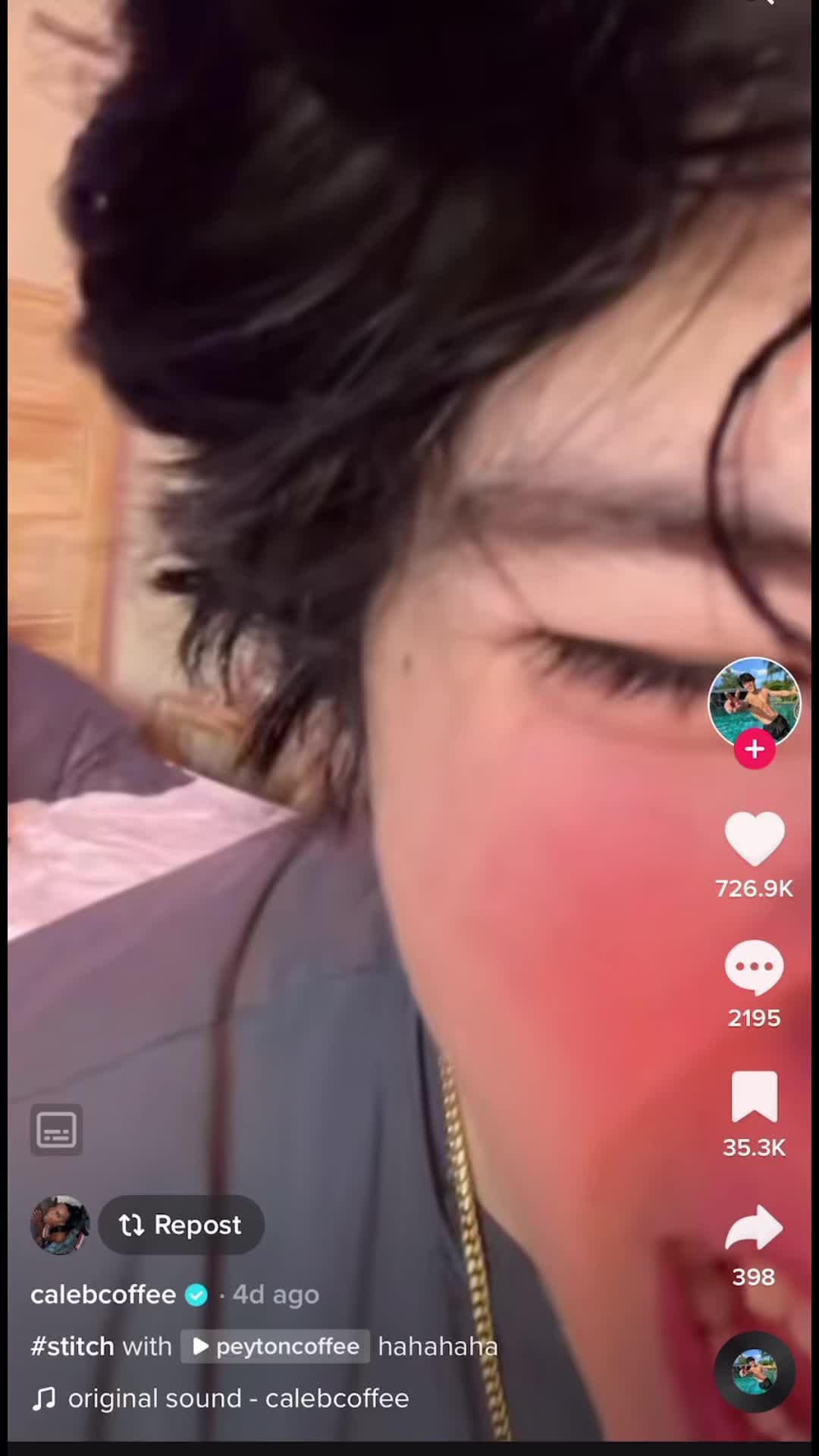Open the creator's profile picture

tap(754, 701)
